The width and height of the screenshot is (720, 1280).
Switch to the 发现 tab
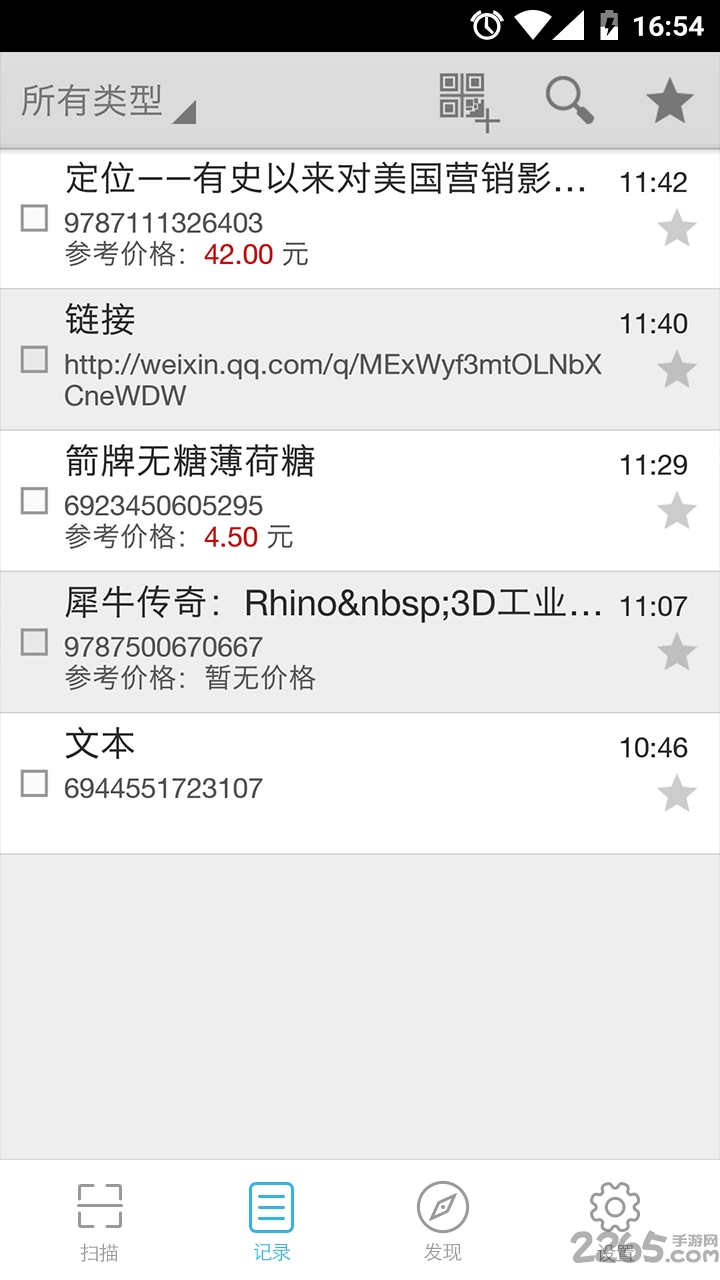[x=442, y=1215]
